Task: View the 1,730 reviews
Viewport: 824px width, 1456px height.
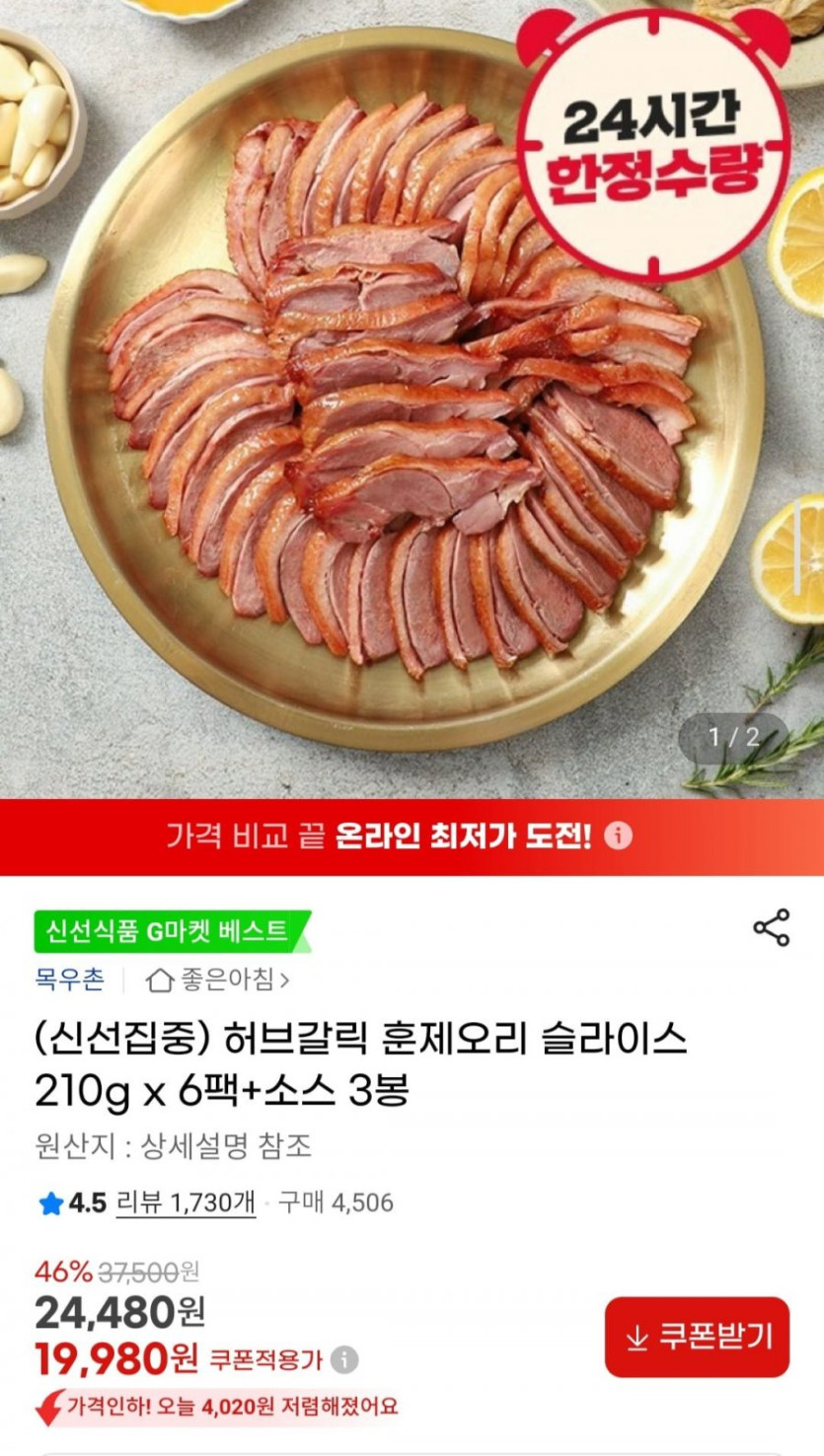Action: click(x=186, y=1202)
